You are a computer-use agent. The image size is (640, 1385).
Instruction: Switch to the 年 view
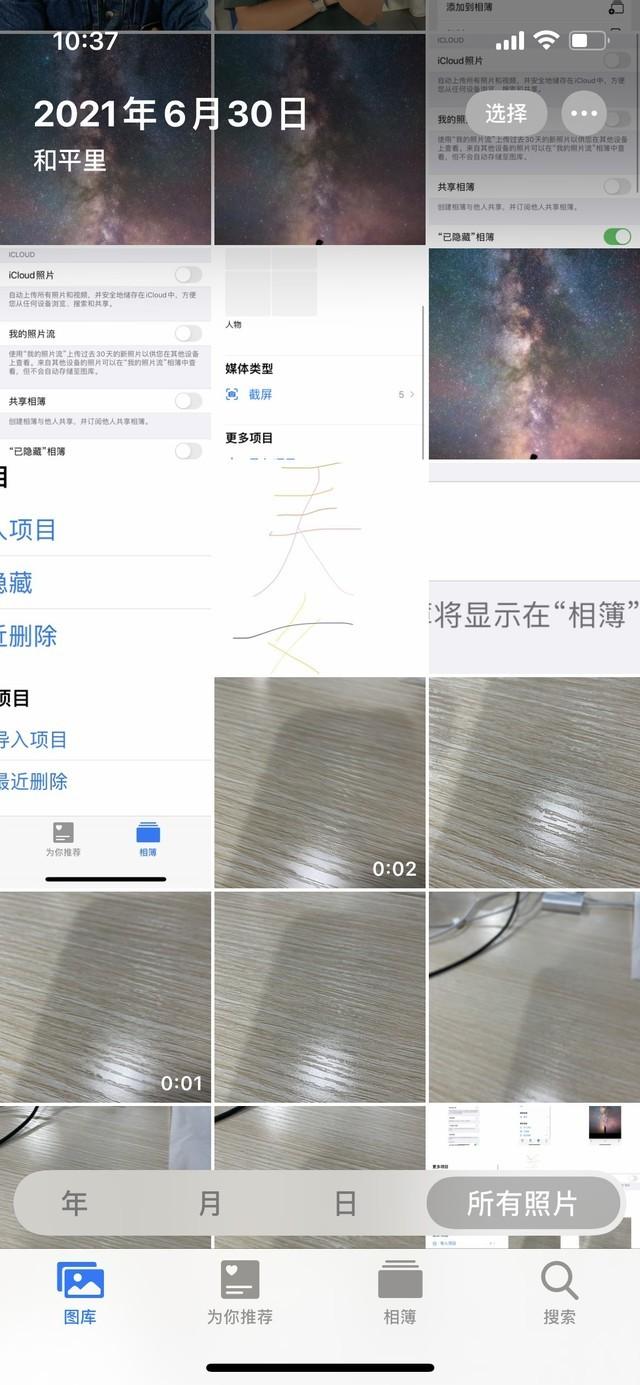pos(75,1203)
